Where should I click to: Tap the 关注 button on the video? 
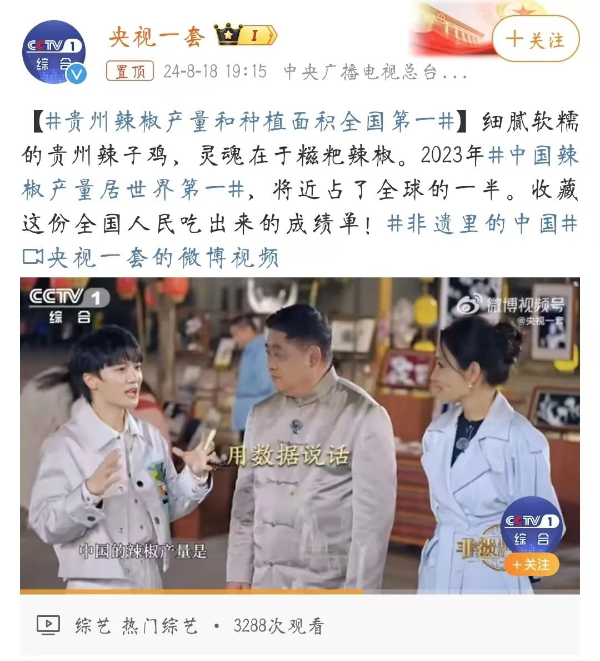(533, 565)
